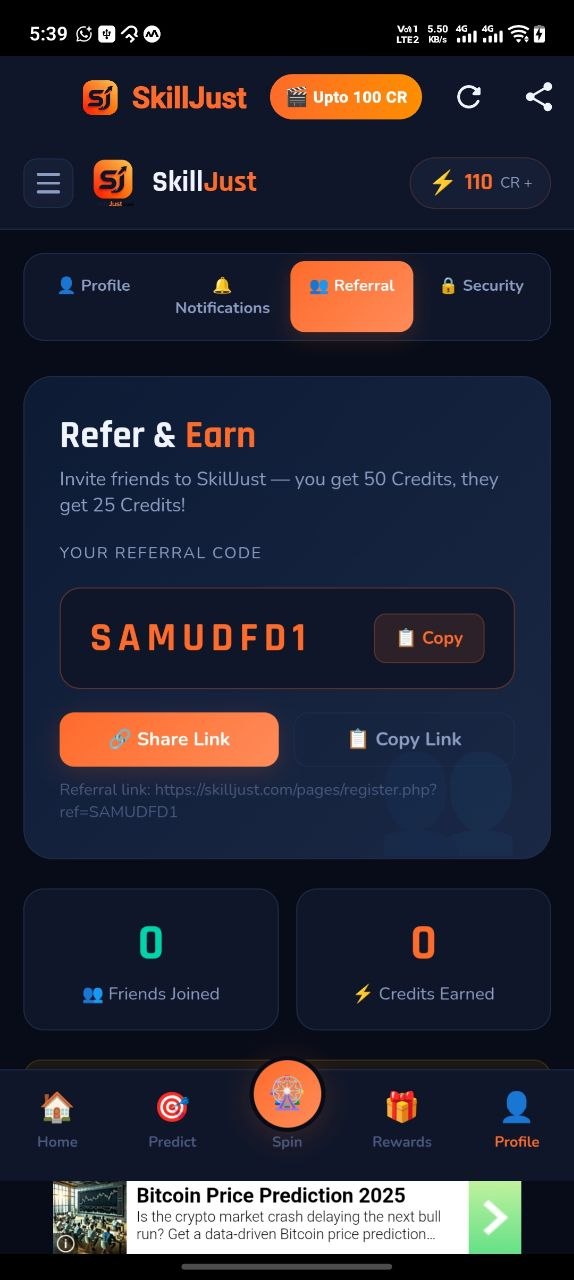Tap the Copy Link button
Screen dimensions: 574x1280
404,739
